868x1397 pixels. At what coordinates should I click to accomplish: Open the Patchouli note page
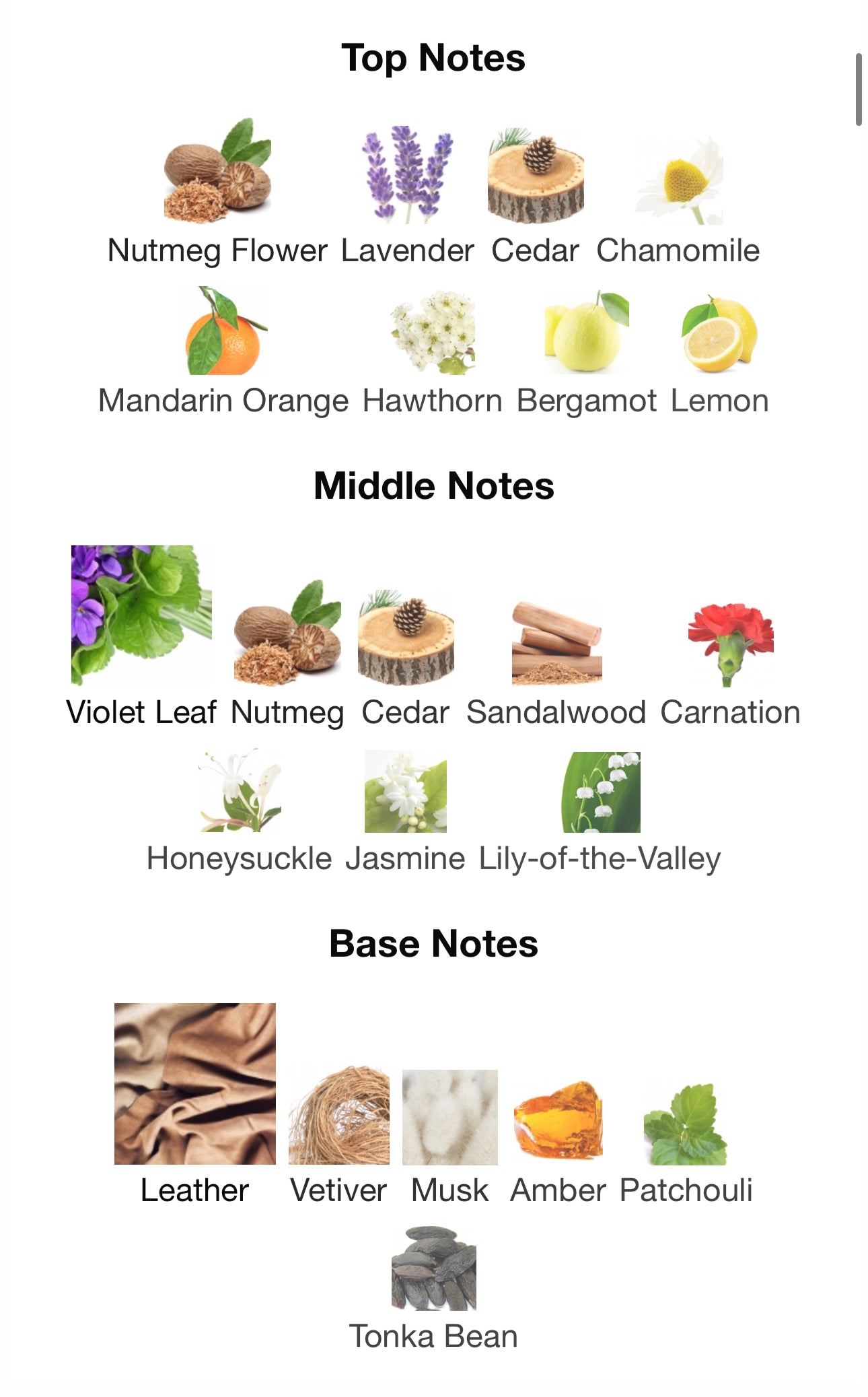[x=686, y=1124]
